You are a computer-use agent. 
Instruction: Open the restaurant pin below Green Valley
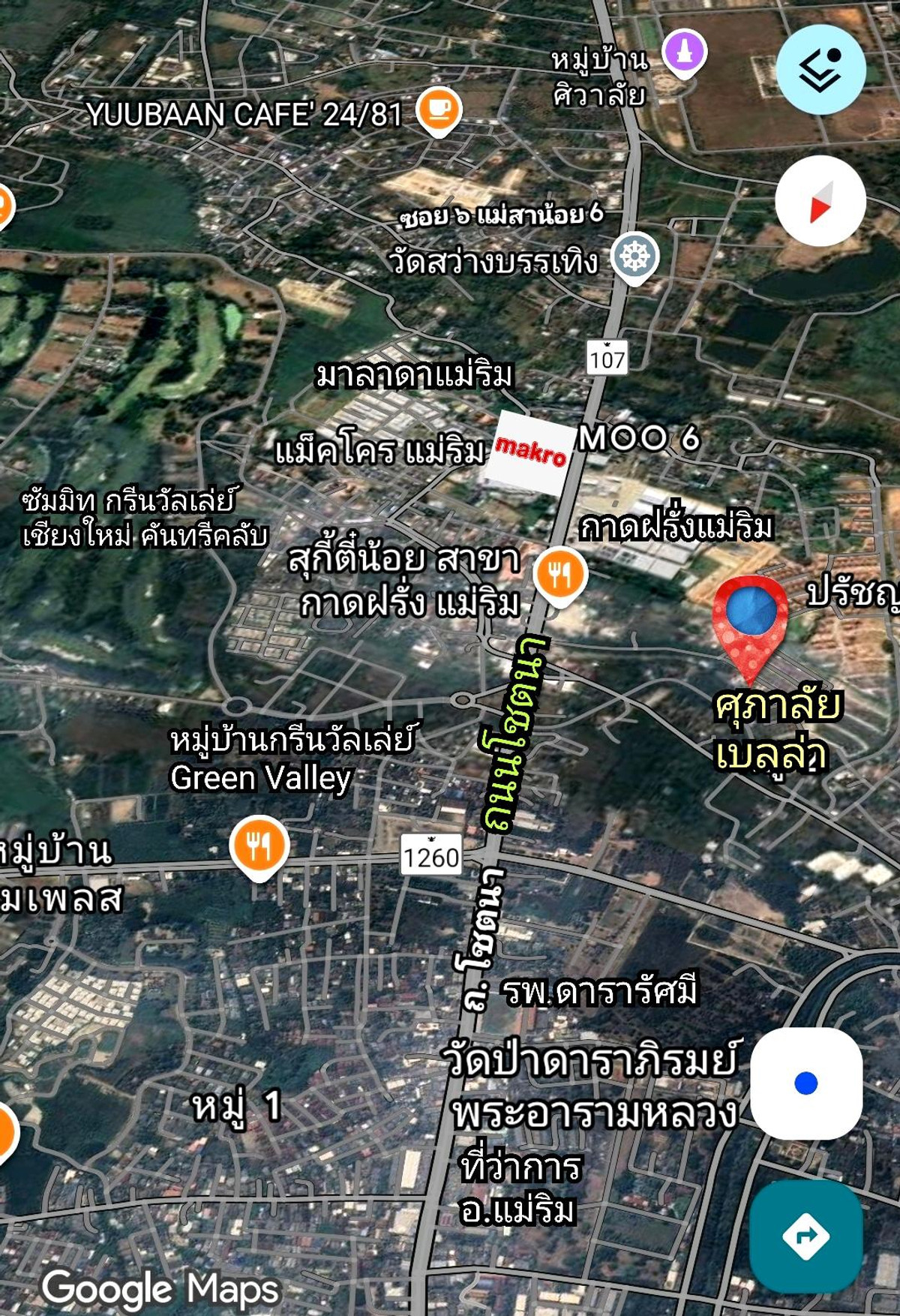(259, 846)
